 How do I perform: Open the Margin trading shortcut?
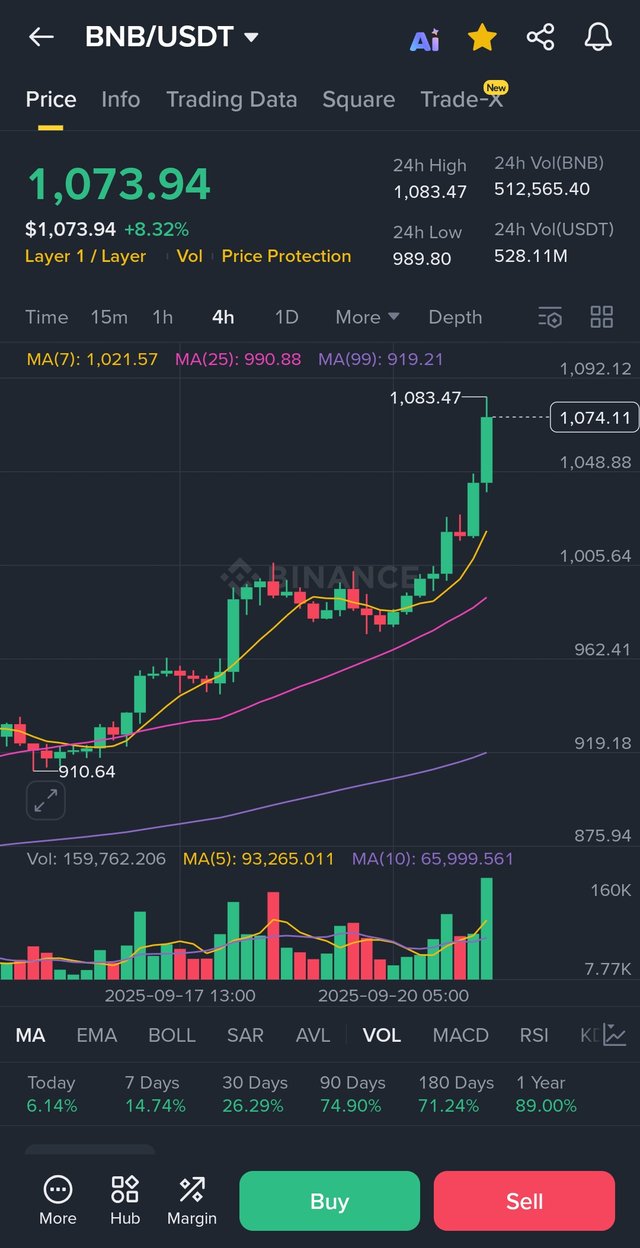pos(192,1200)
